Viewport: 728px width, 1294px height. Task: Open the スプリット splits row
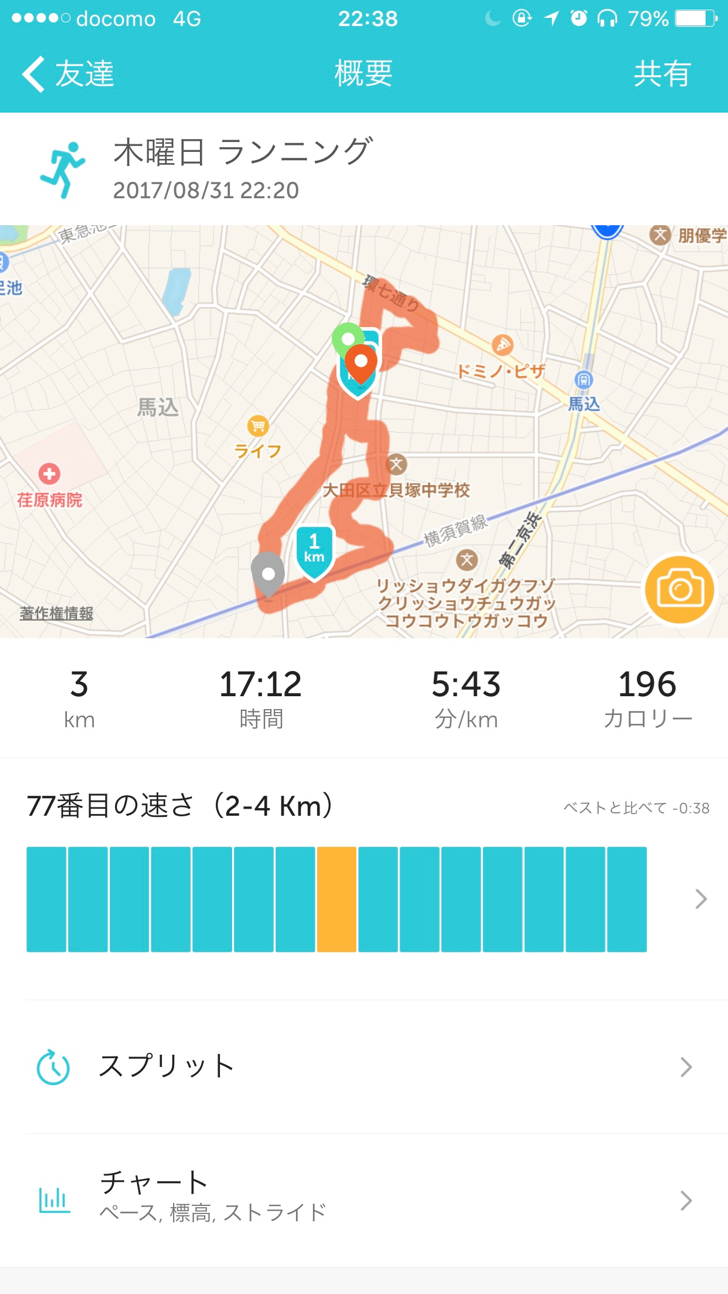pyautogui.click(x=364, y=1066)
